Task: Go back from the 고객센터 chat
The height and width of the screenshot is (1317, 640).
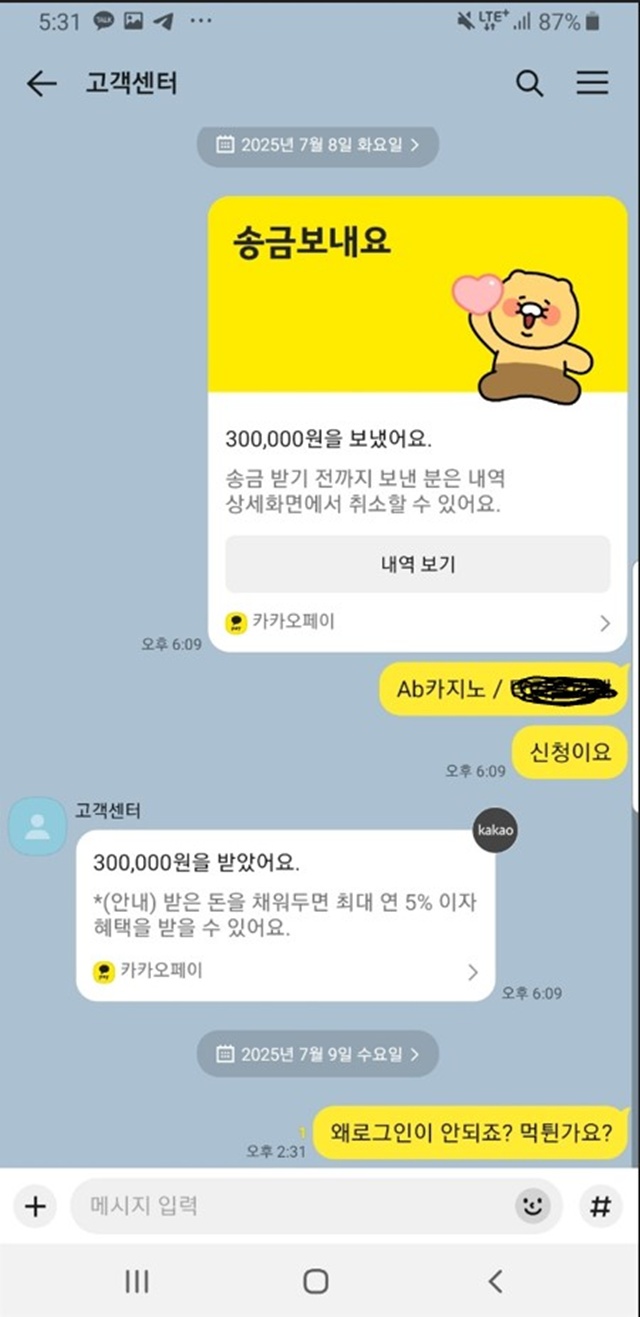Action: pyautogui.click(x=41, y=84)
